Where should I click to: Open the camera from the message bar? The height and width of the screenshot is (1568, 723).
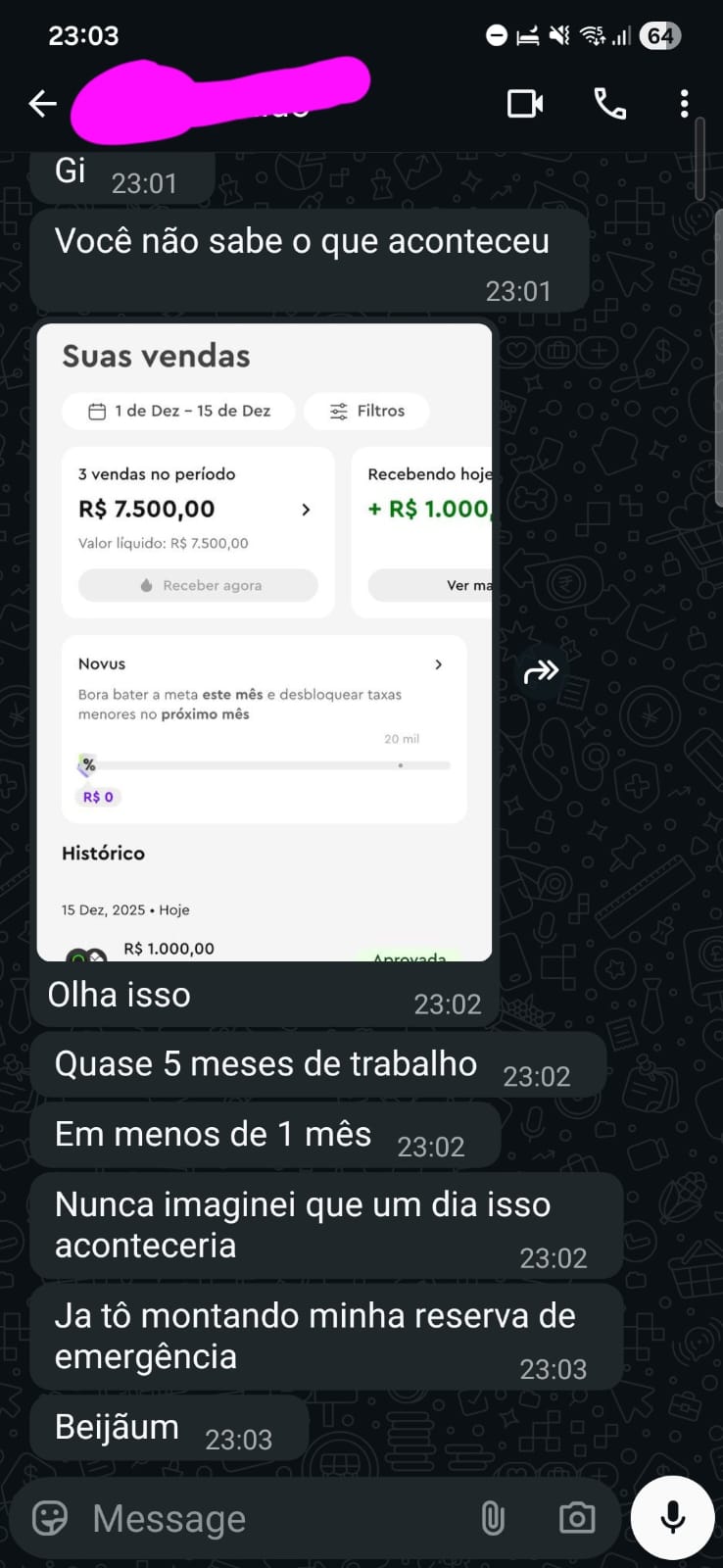pos(577,1518)
